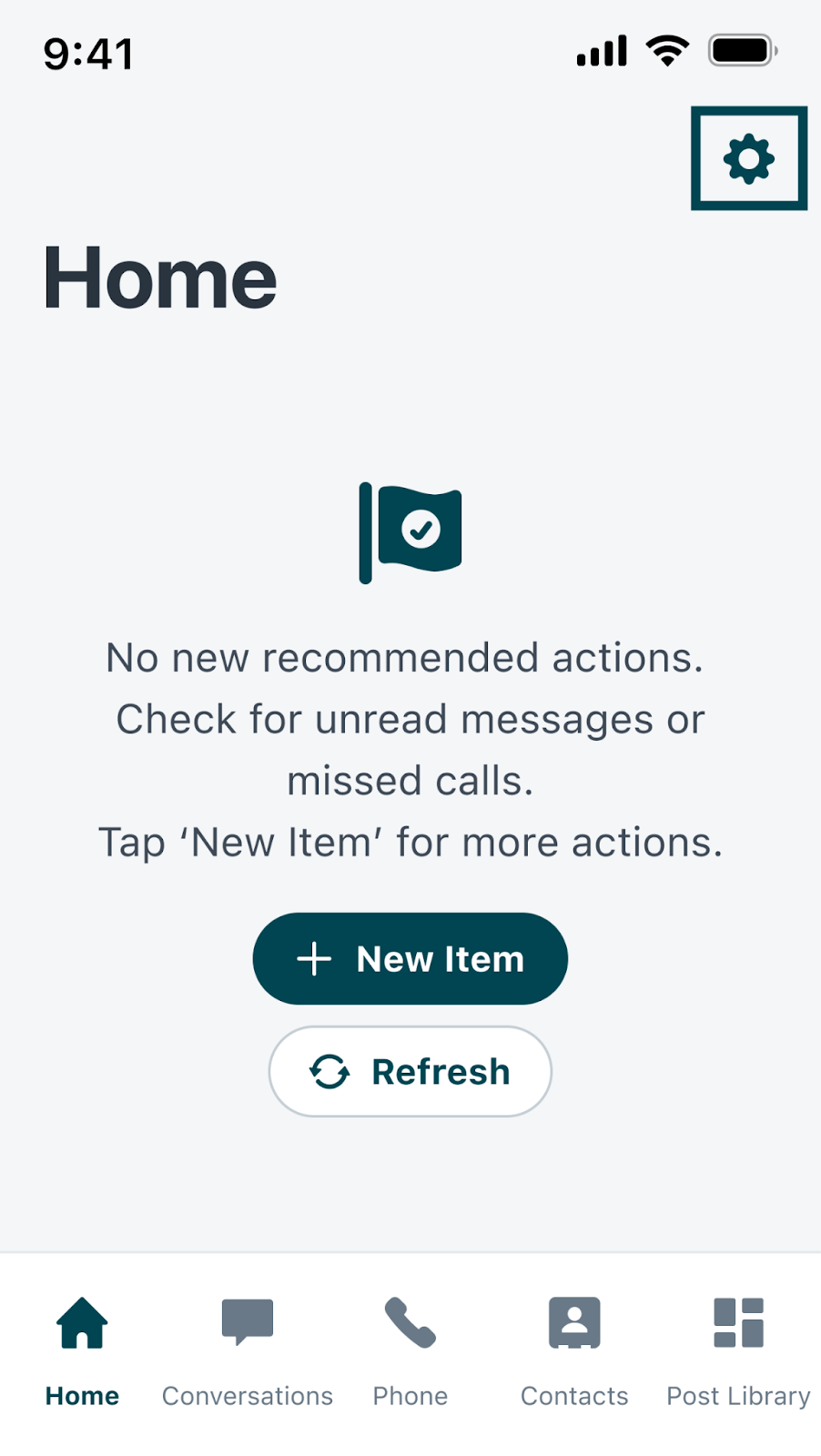Open the settings gear icon

tap(748, 158)
